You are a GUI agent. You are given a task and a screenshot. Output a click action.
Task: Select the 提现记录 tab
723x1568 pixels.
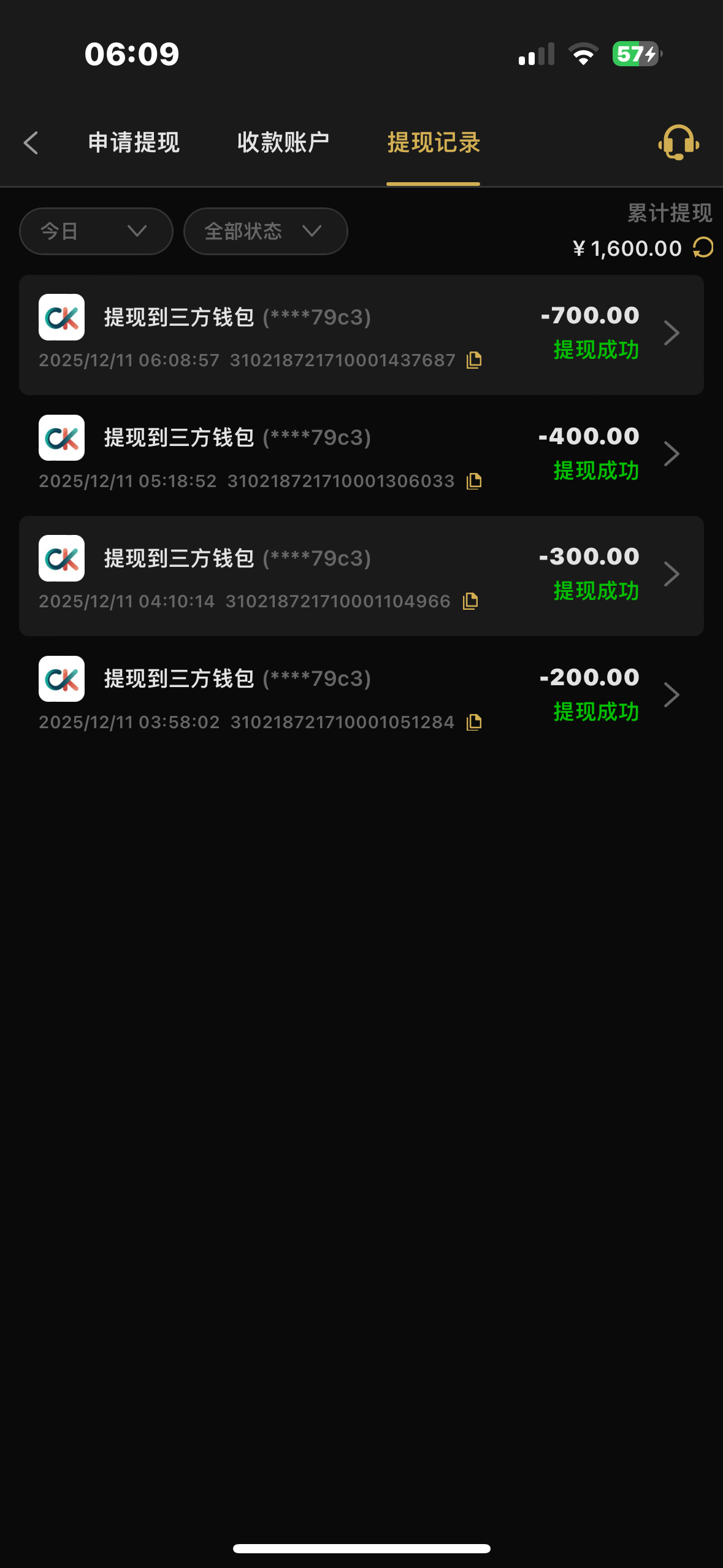click(x=433, y=143)
